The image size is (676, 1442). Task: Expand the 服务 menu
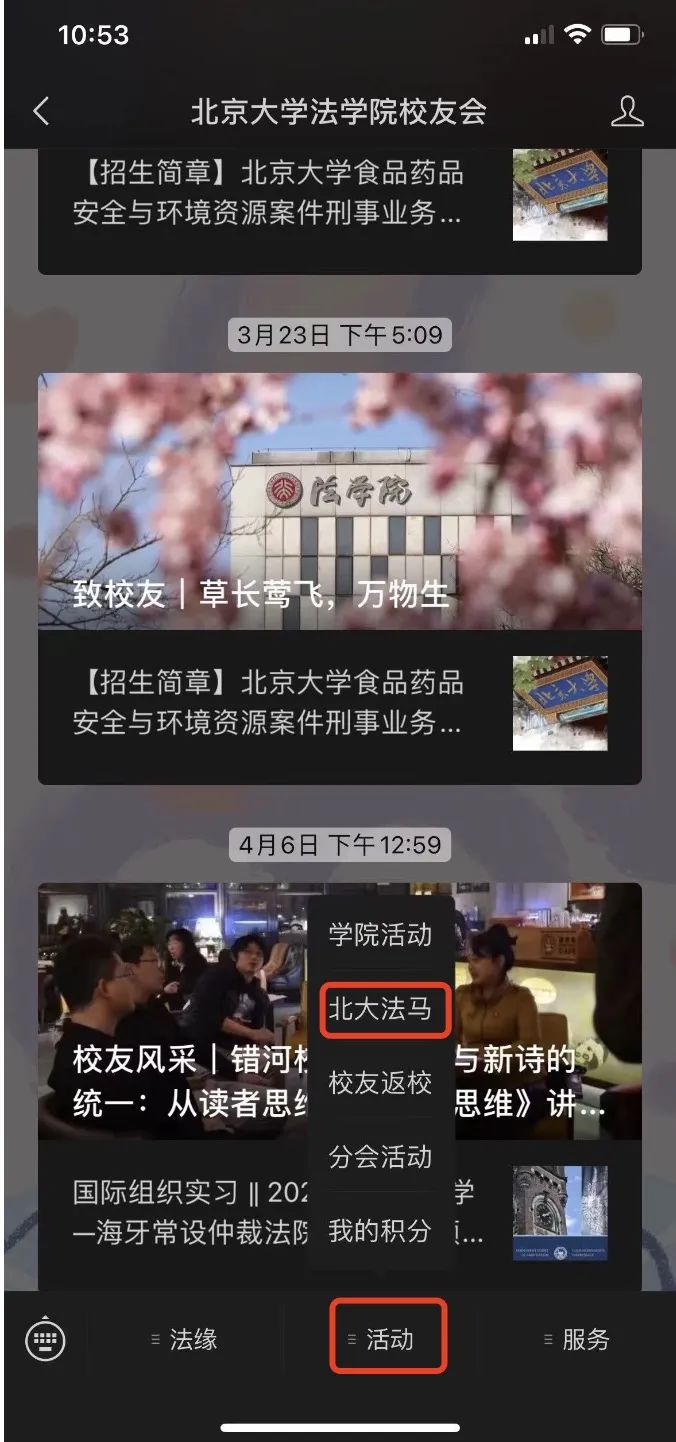[x=577, y=1339]
